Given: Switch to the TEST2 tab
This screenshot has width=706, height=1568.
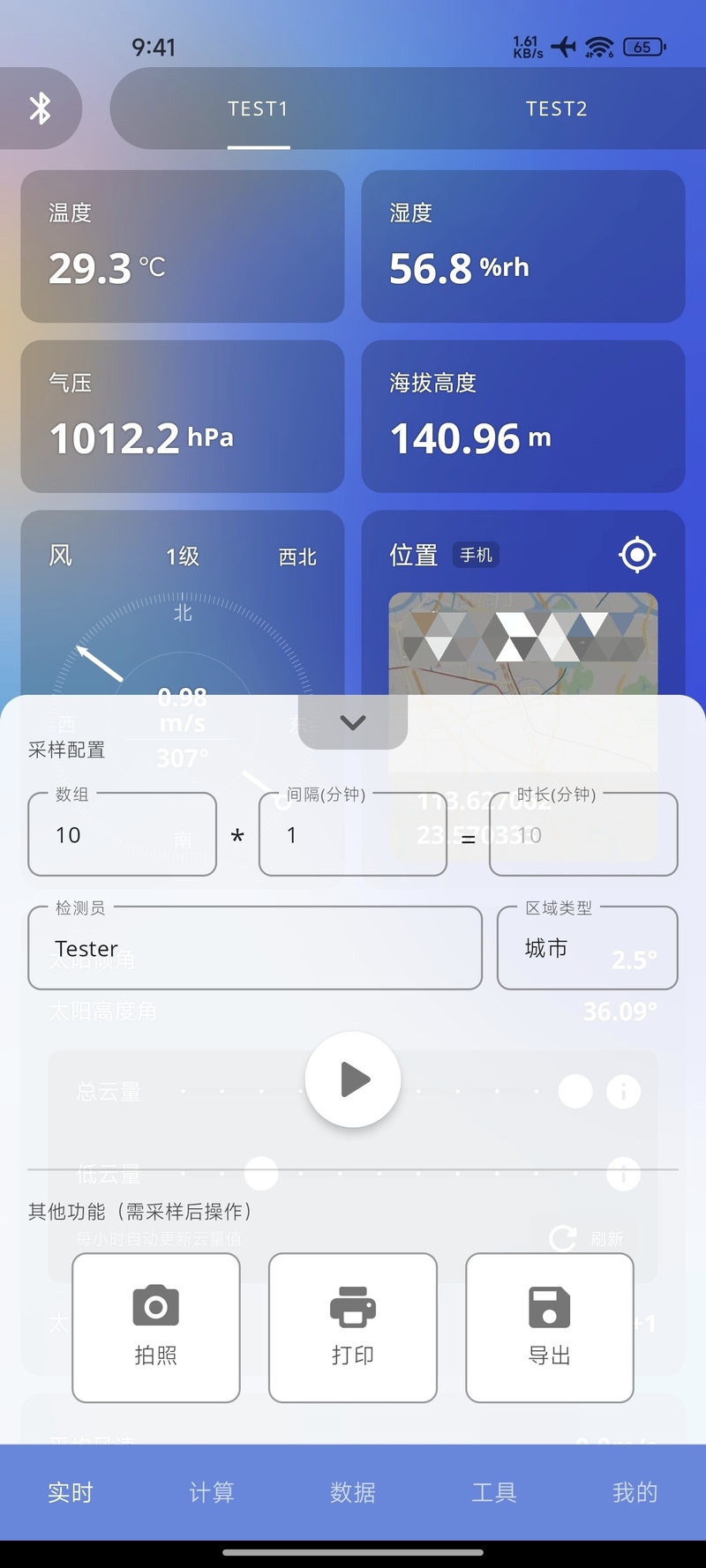Looking at the screenshot, I should coord(556,108).
